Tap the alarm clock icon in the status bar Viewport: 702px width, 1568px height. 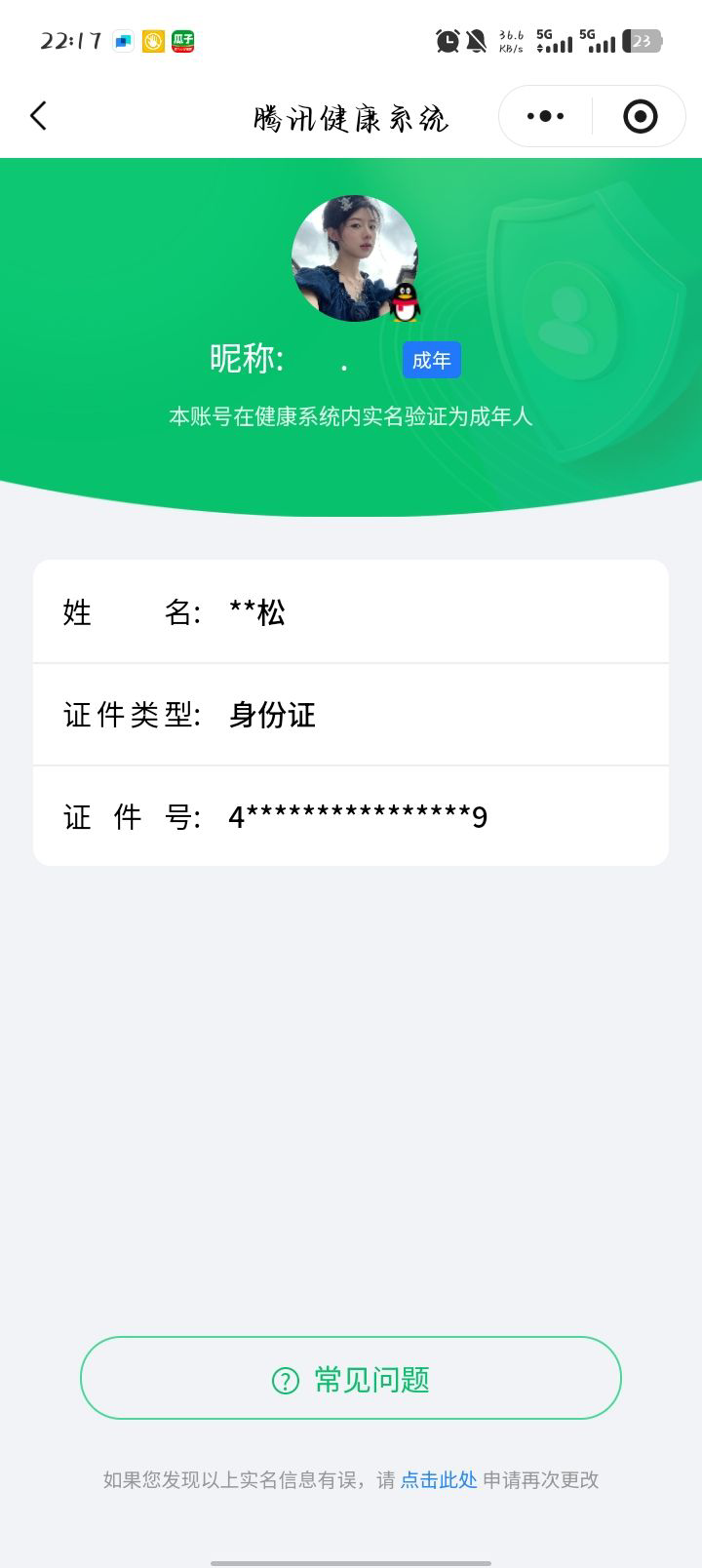click(447, 42)
